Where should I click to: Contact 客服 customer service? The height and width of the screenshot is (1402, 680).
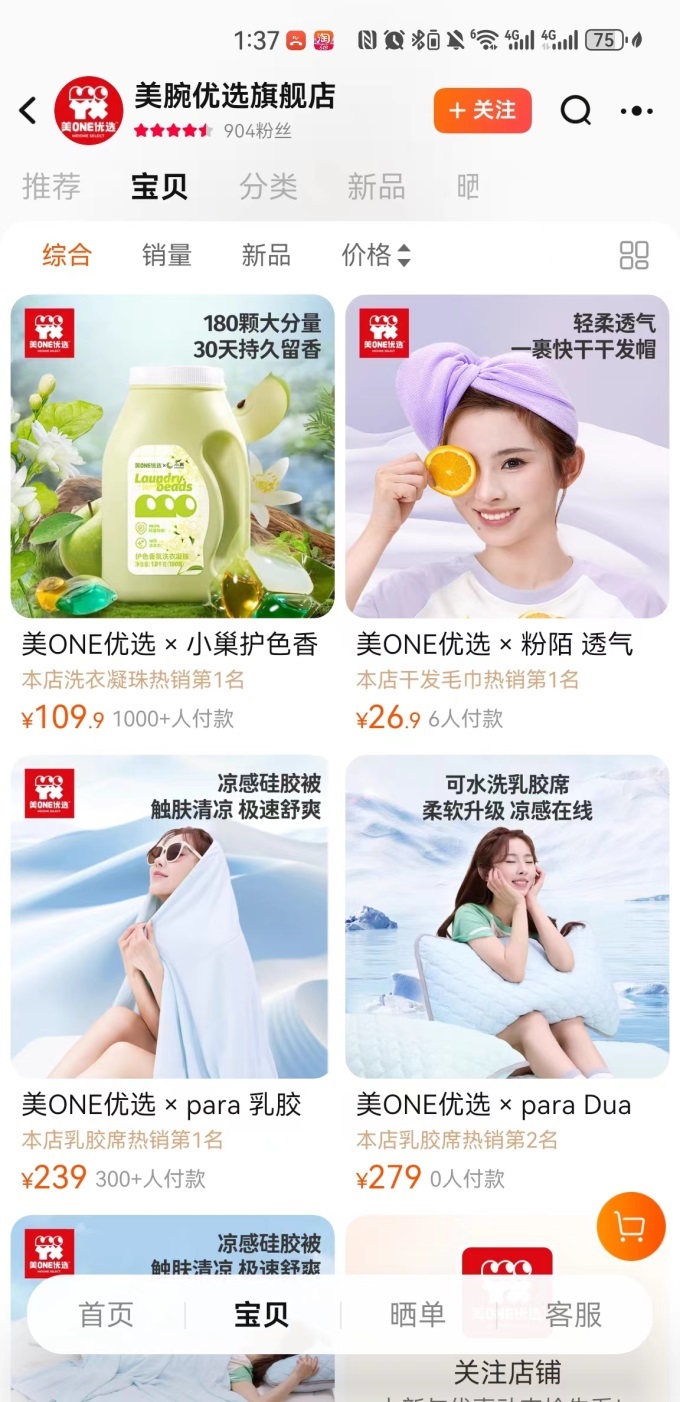tap(574, 1314)
